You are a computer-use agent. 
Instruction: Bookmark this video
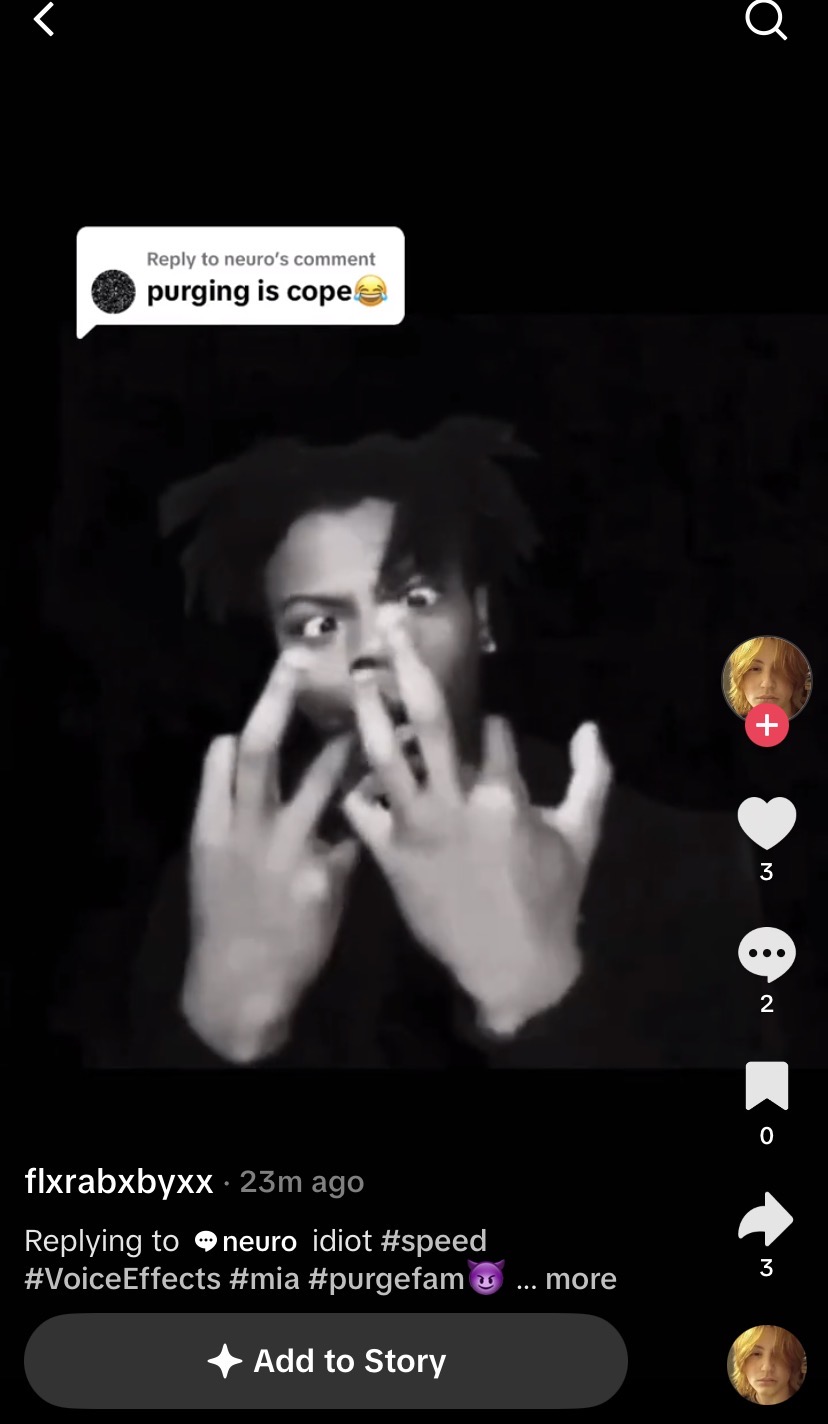tap(766, 1086)
